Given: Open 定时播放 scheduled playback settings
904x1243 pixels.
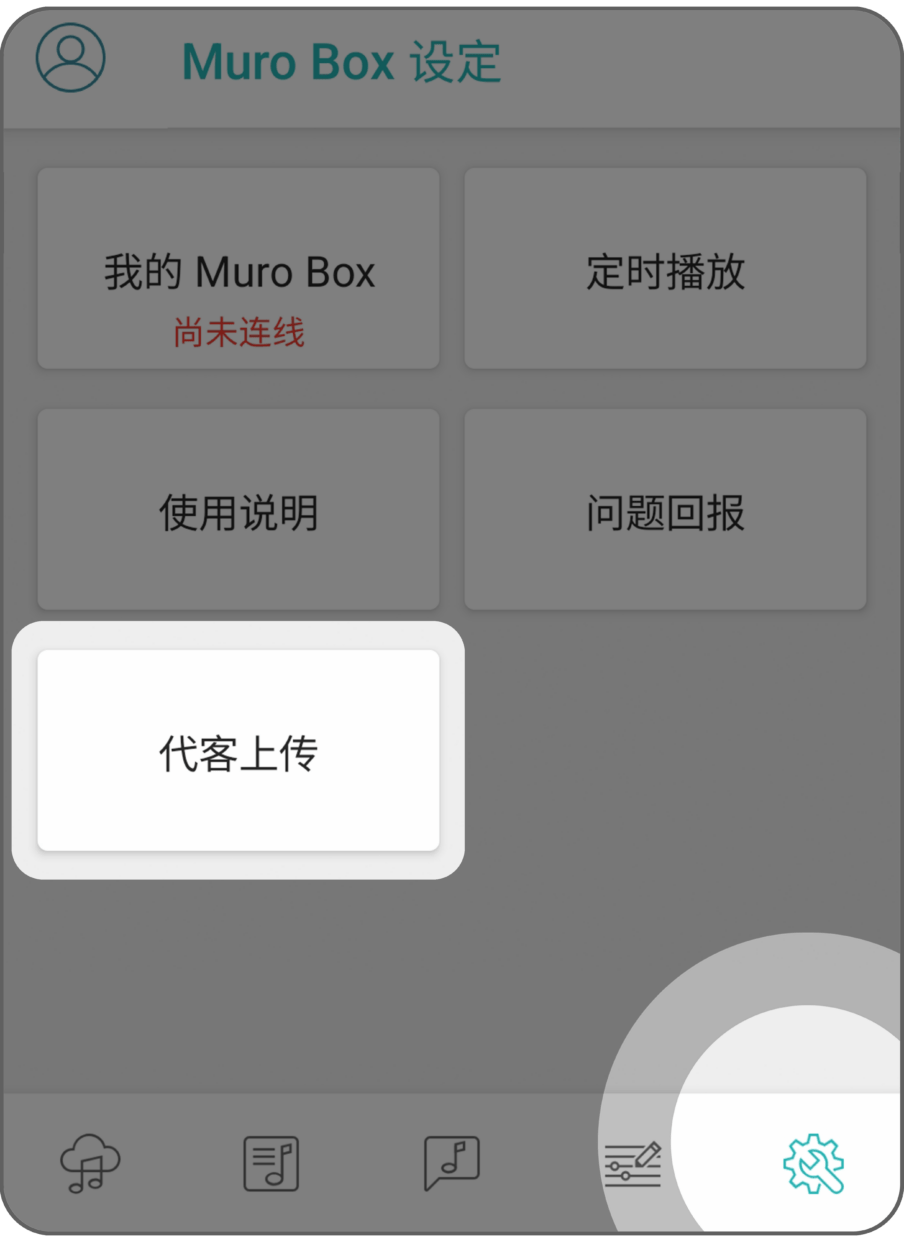Looking at the screenshot, I should click(665, 268).
